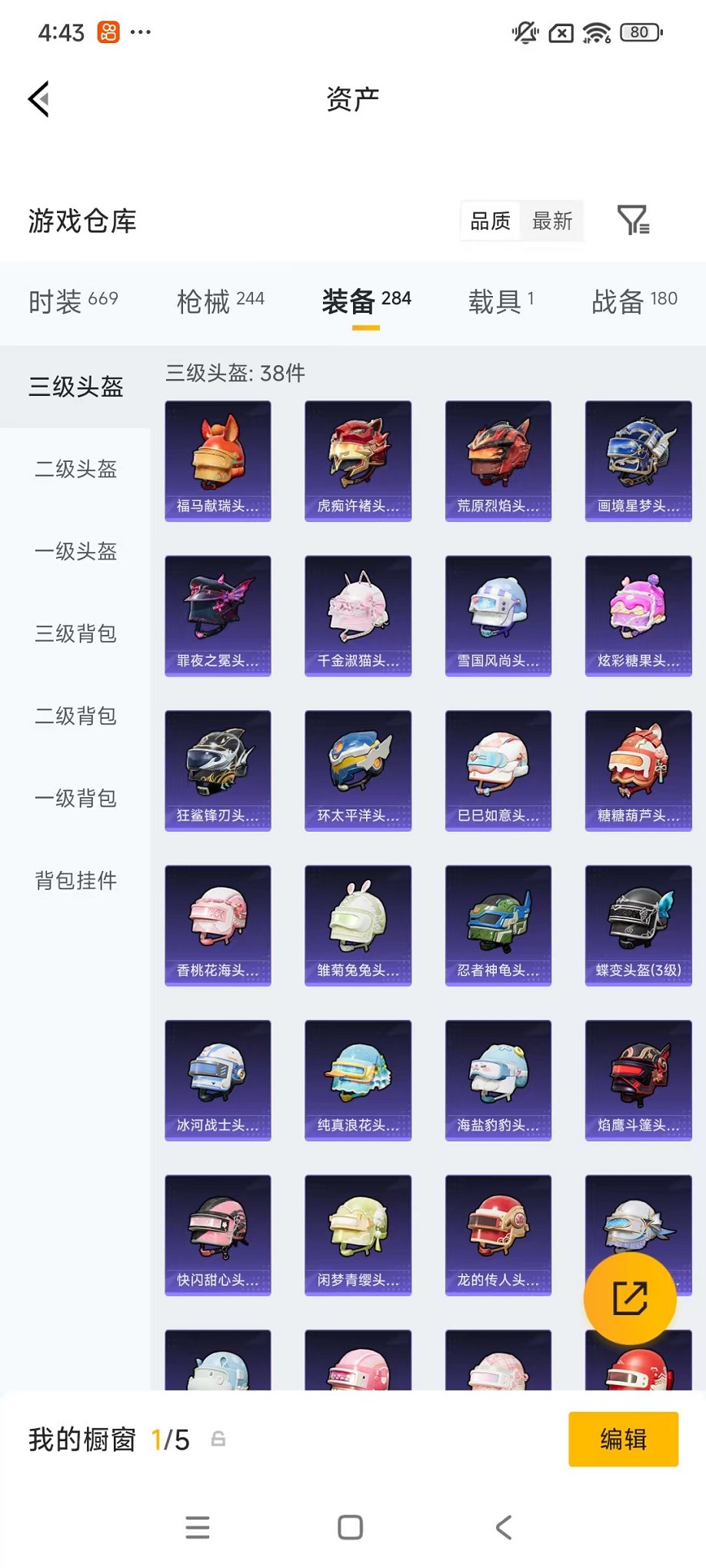Tap the back button in navigation bar

coord(504,1527)
